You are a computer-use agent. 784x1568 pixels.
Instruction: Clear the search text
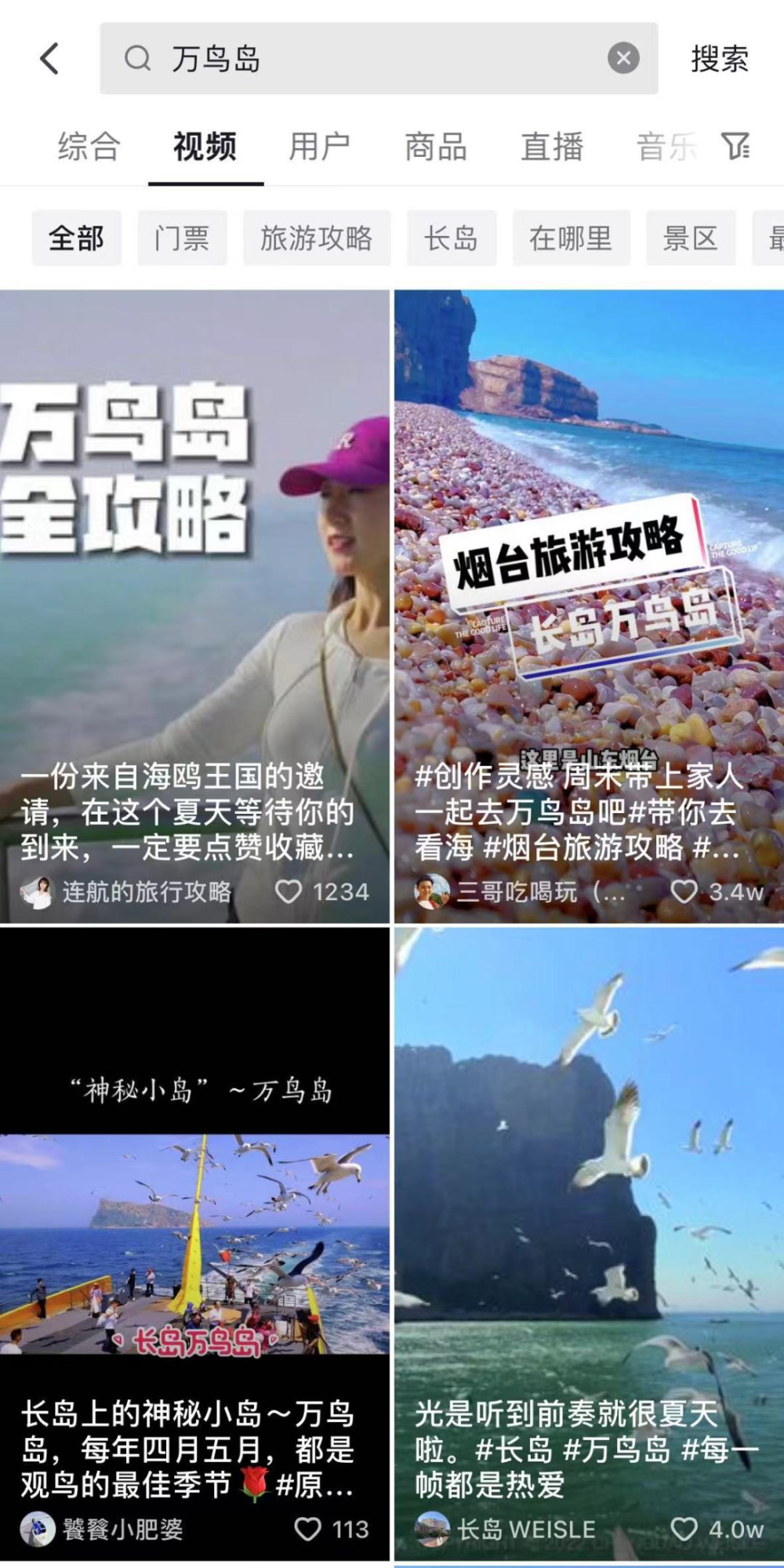click(x=623, y=59)
